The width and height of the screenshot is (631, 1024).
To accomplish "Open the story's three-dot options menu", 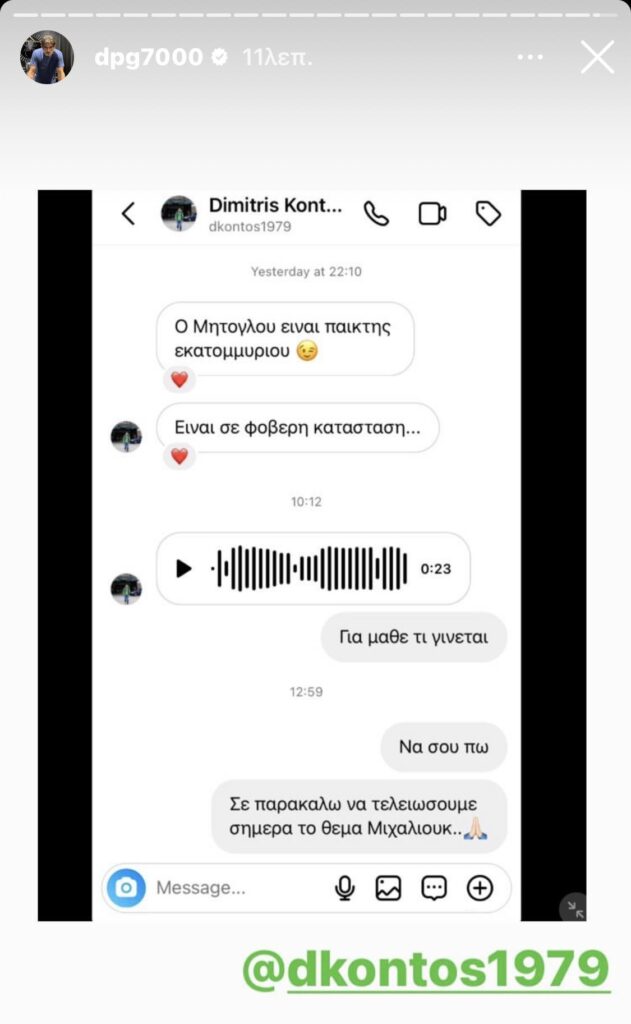I will tap(530, 58).
